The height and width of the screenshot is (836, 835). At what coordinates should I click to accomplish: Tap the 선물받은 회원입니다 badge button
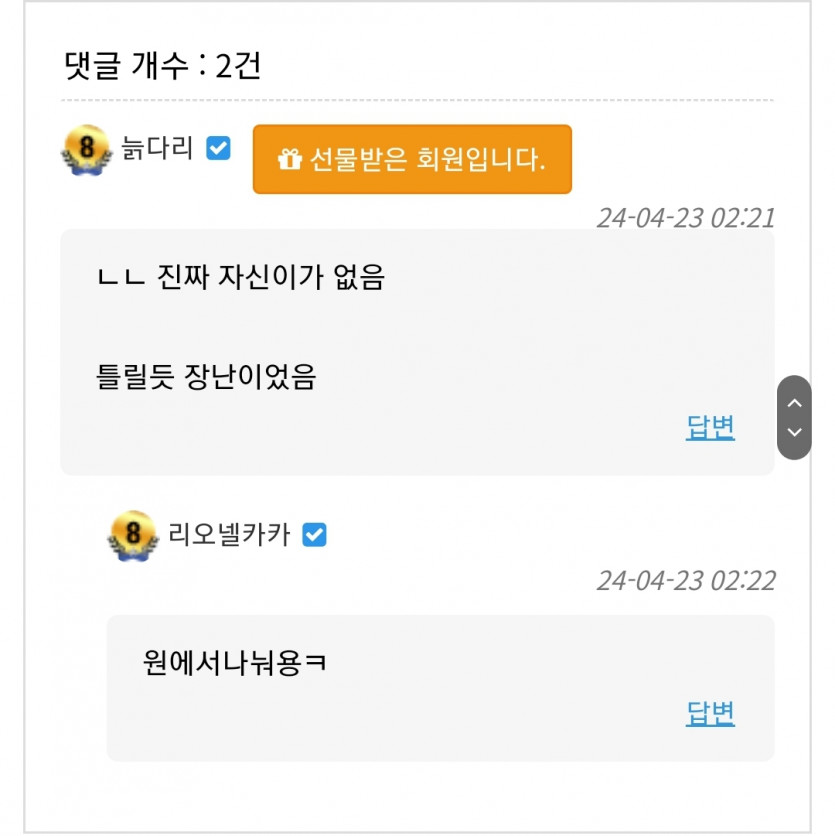click(x=412, y=159)
